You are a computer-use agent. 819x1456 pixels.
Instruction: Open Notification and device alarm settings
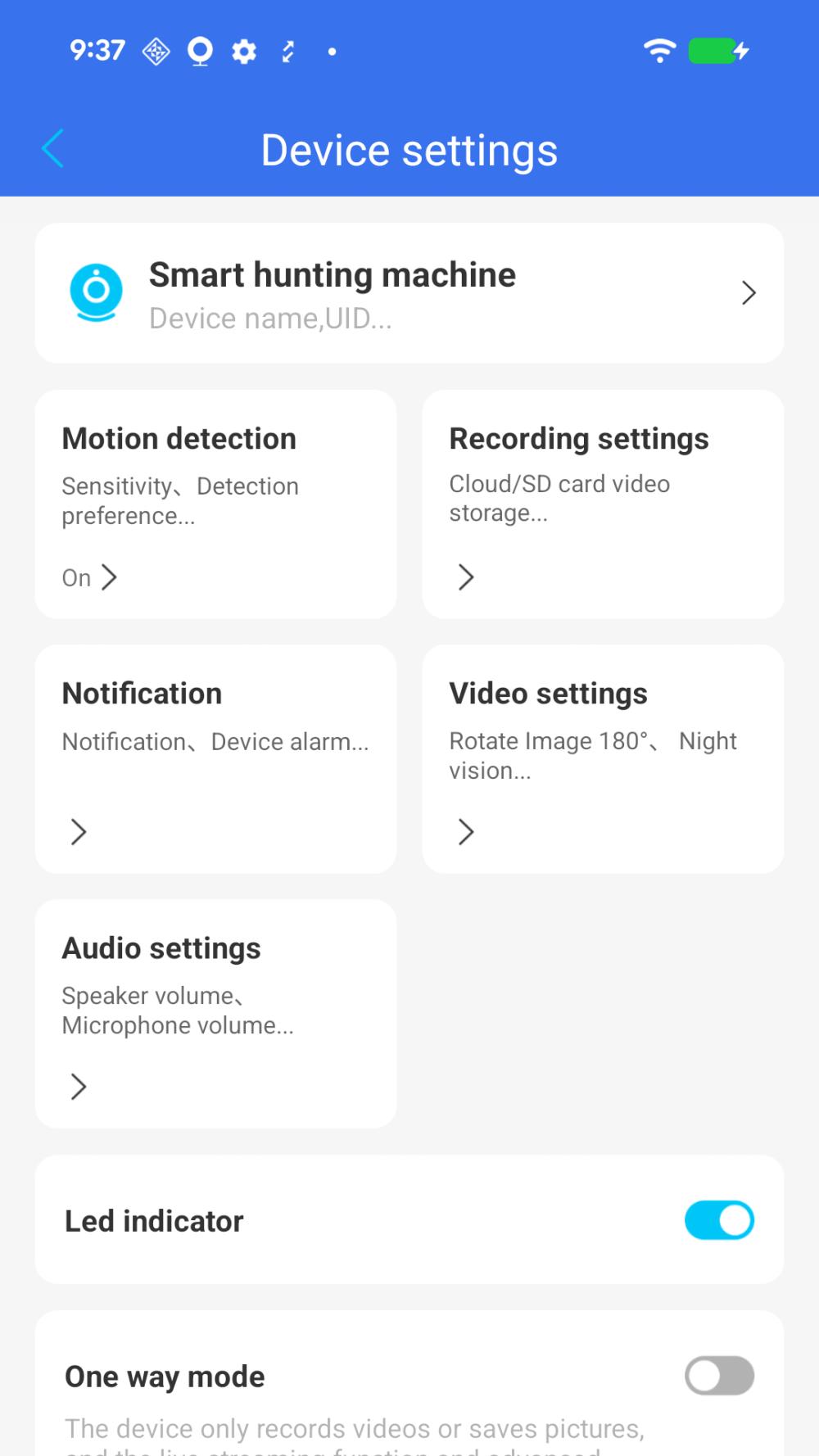tap(215, 758)
